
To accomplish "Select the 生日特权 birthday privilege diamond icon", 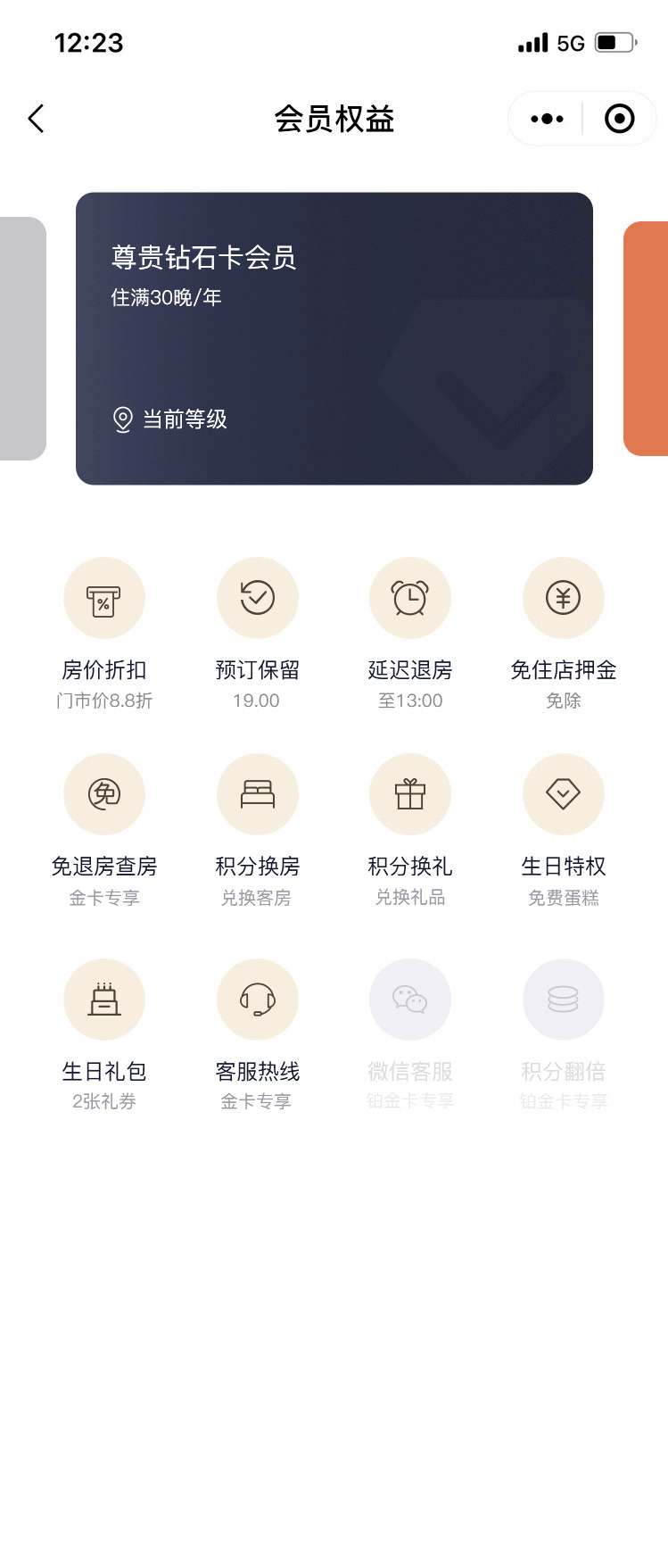I will pos(563,793).
